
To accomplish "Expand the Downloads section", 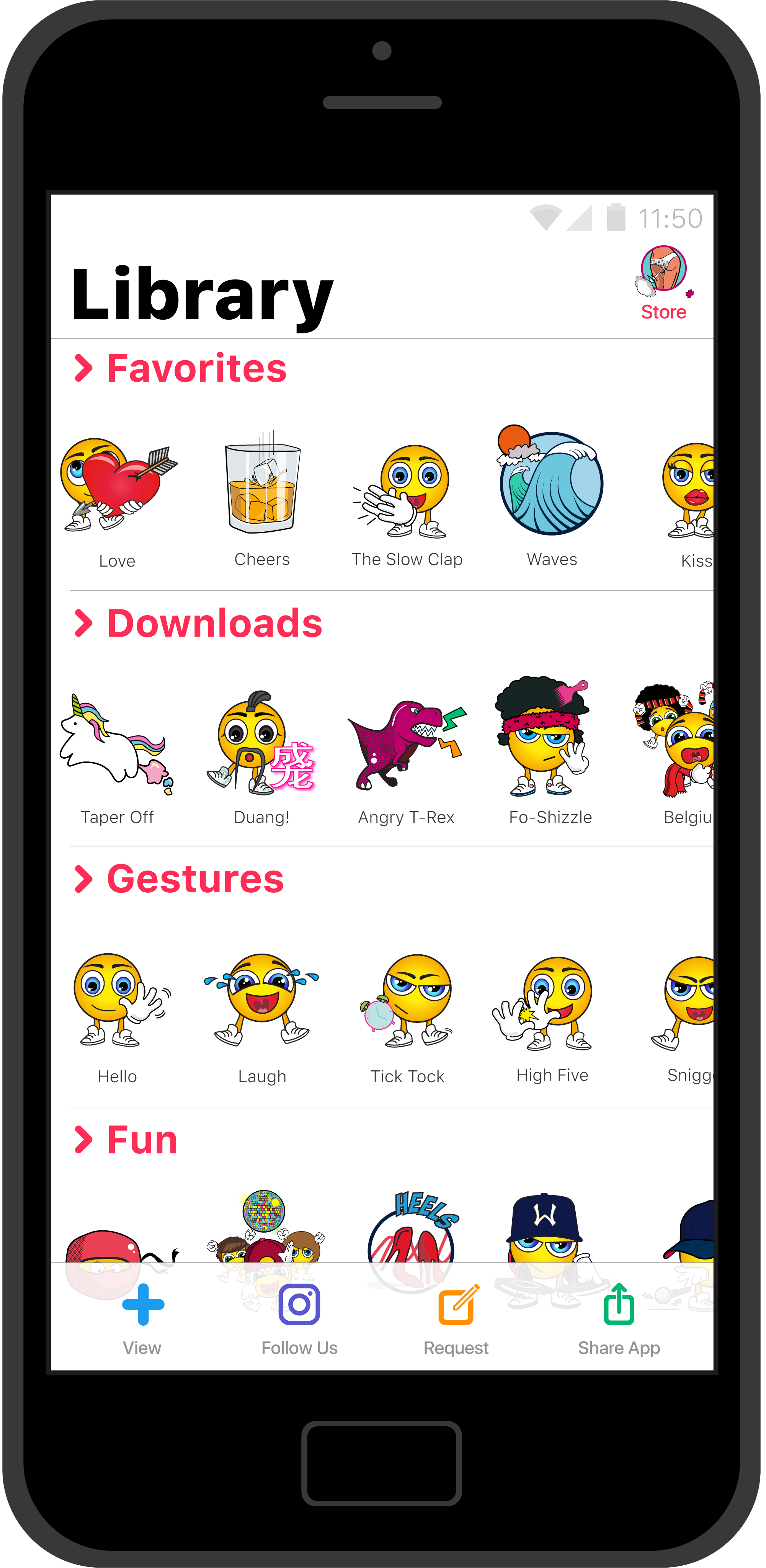I will click(199, 623).
